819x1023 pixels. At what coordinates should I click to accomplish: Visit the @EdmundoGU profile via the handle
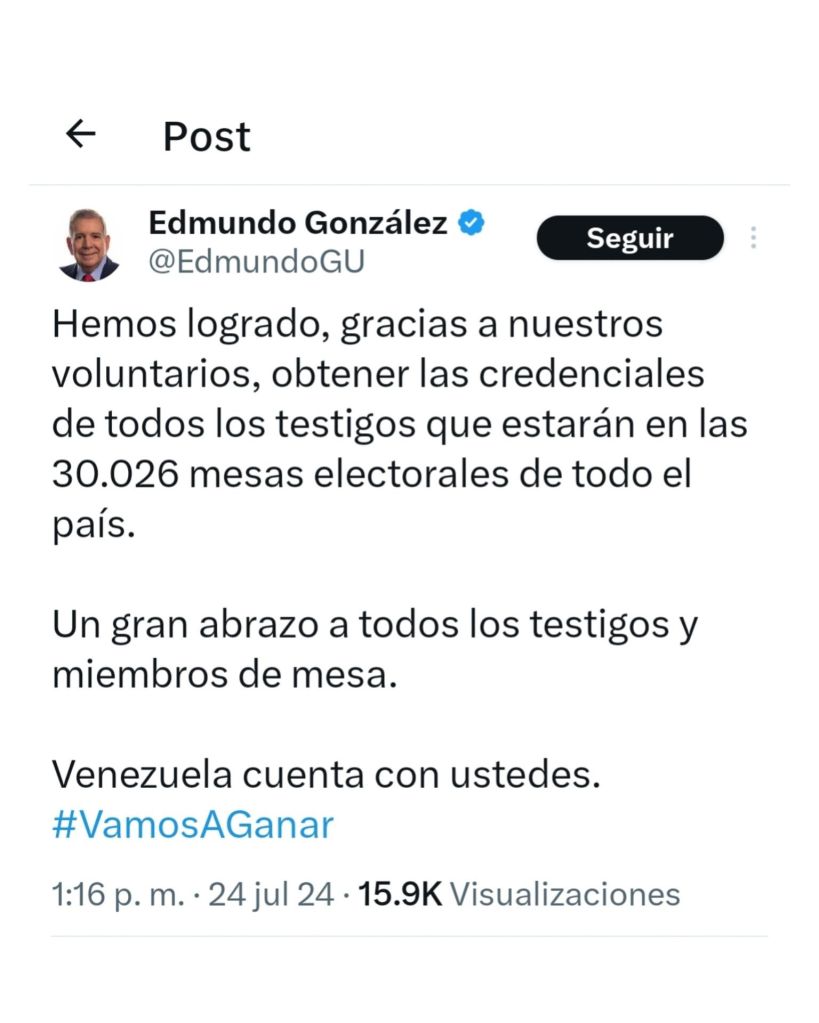256,261
